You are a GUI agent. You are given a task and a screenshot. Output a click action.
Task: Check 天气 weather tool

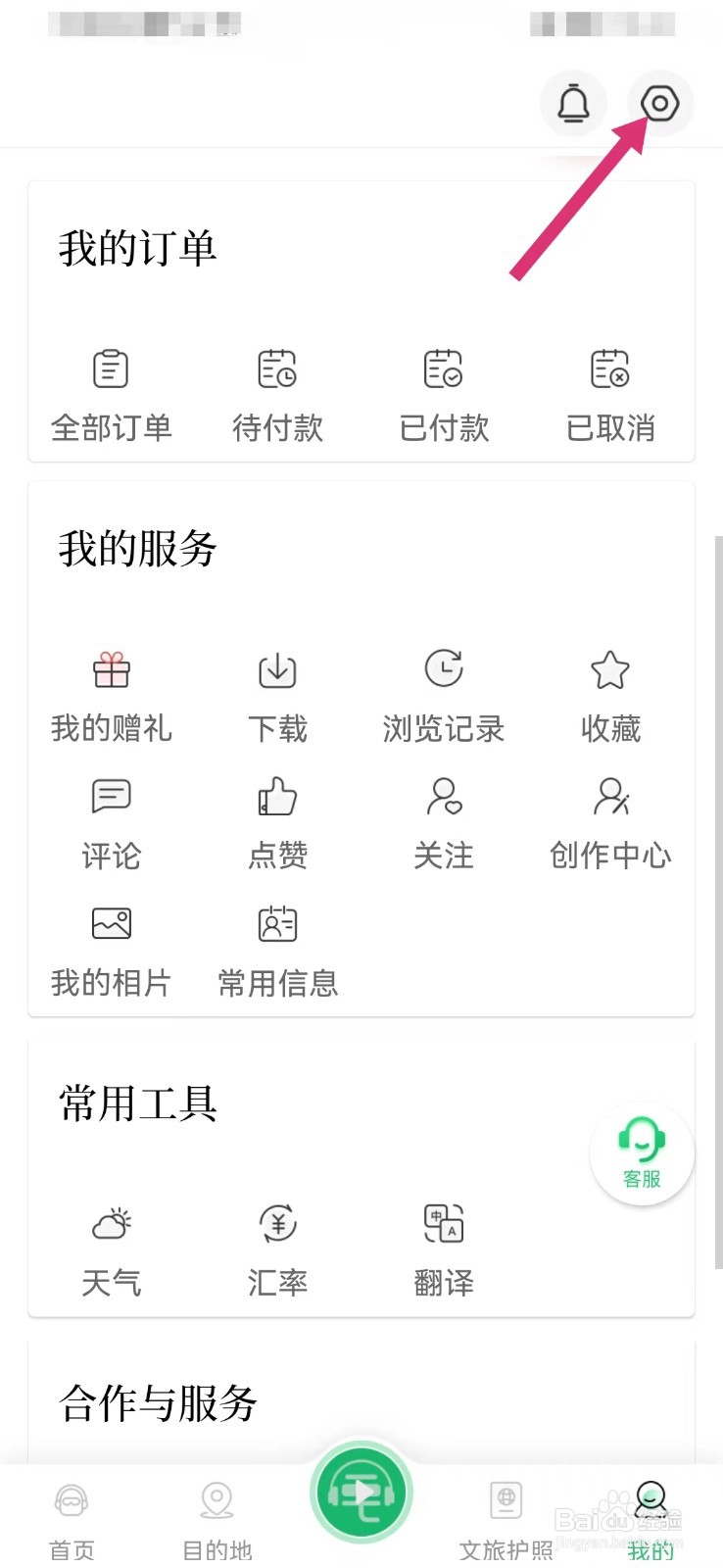(x=111, y=1249)
